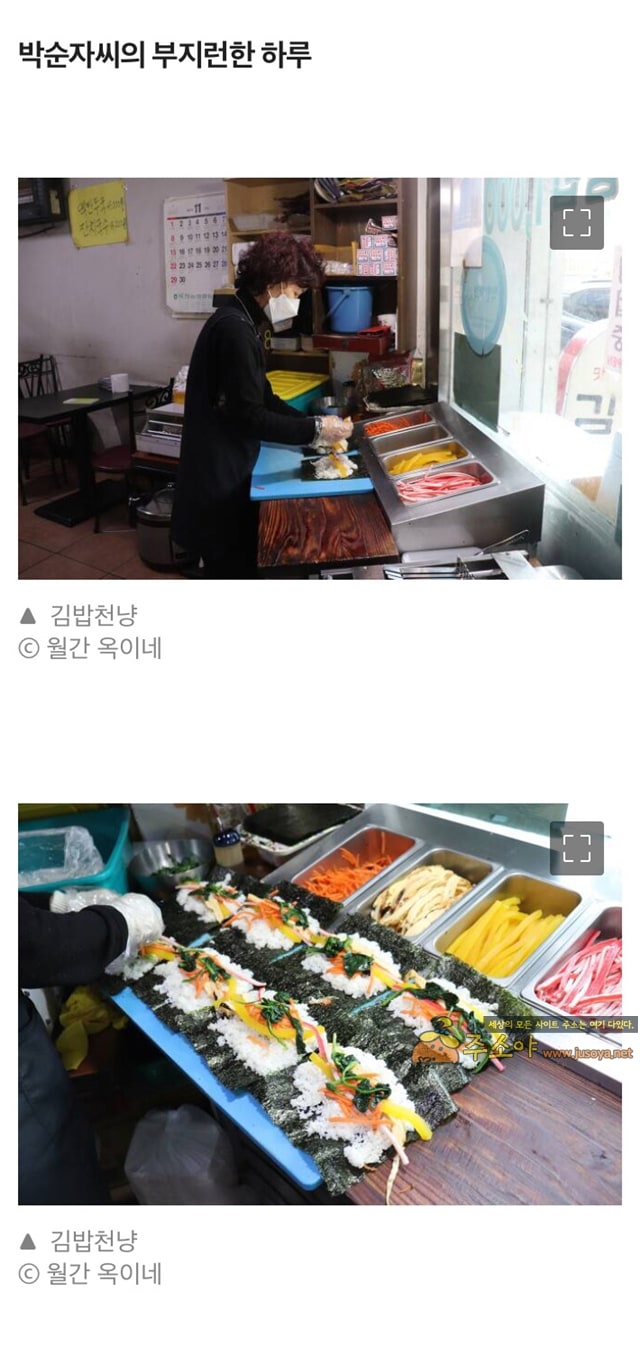This screenshot has height=1355, width=640.
Task: Open the close-up photo of kimbap rolls
Action: pyautogui.click(x=320, y=1004)
